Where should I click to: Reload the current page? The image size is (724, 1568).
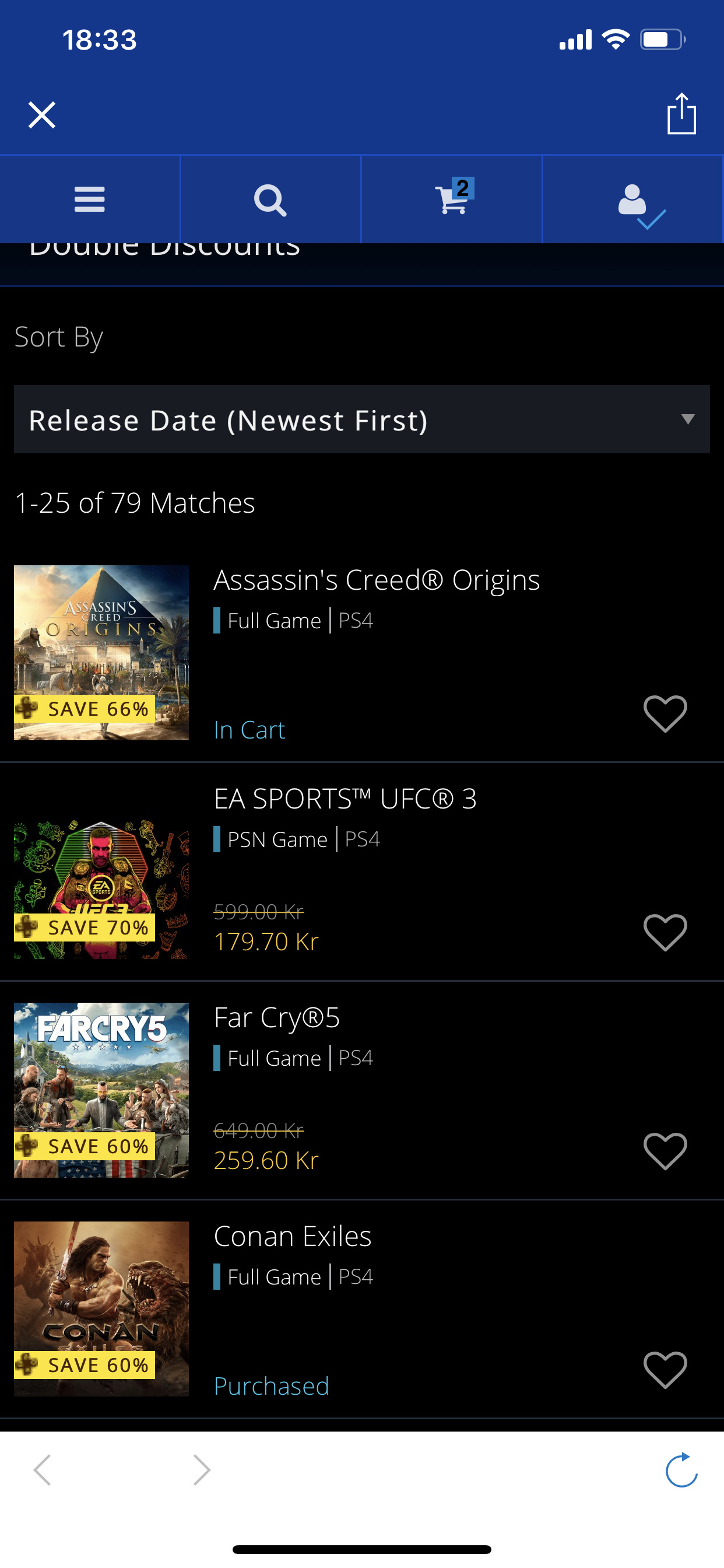[x=681, y=1471]
